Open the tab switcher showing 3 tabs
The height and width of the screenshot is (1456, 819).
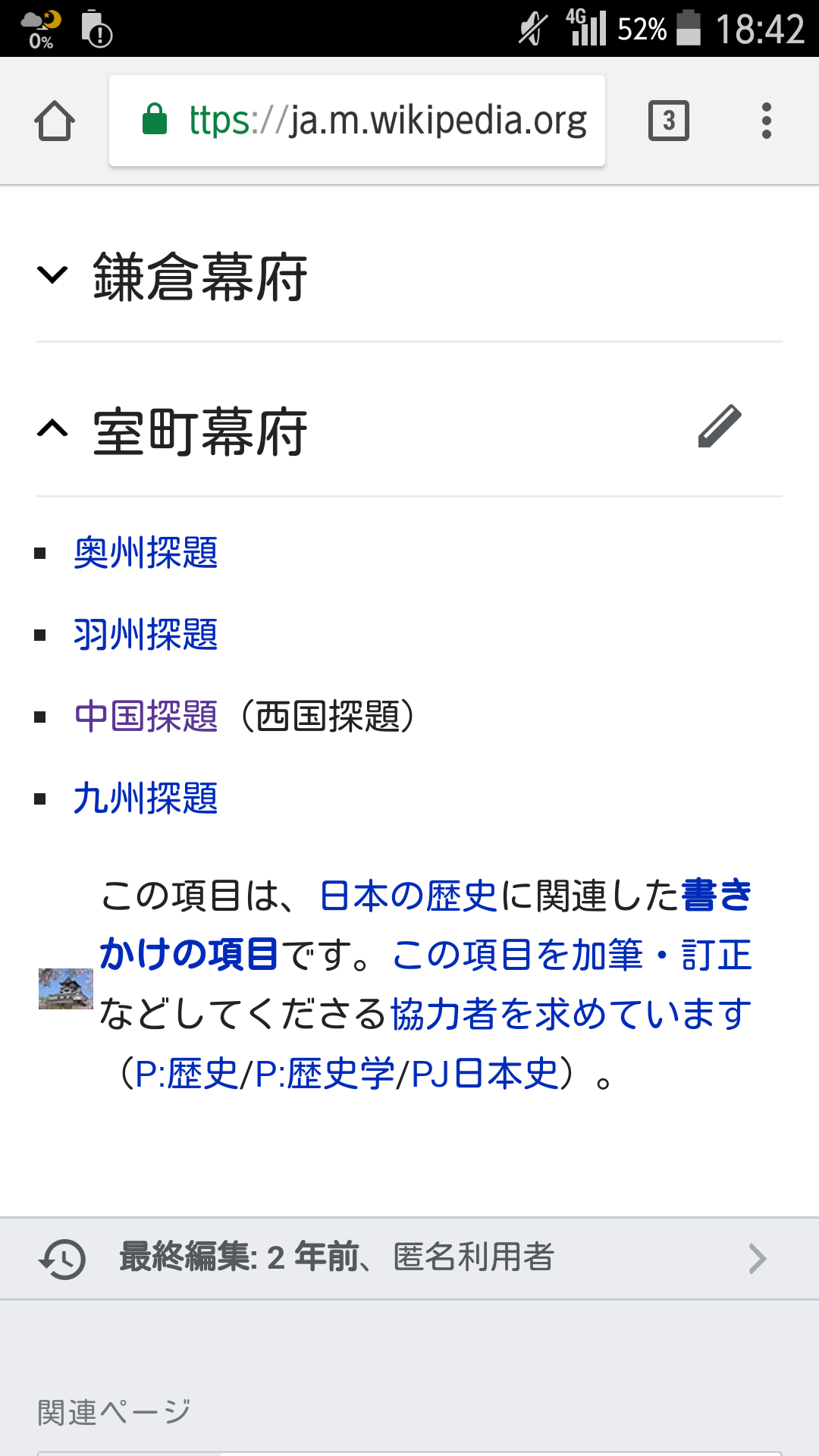[668, 121]
